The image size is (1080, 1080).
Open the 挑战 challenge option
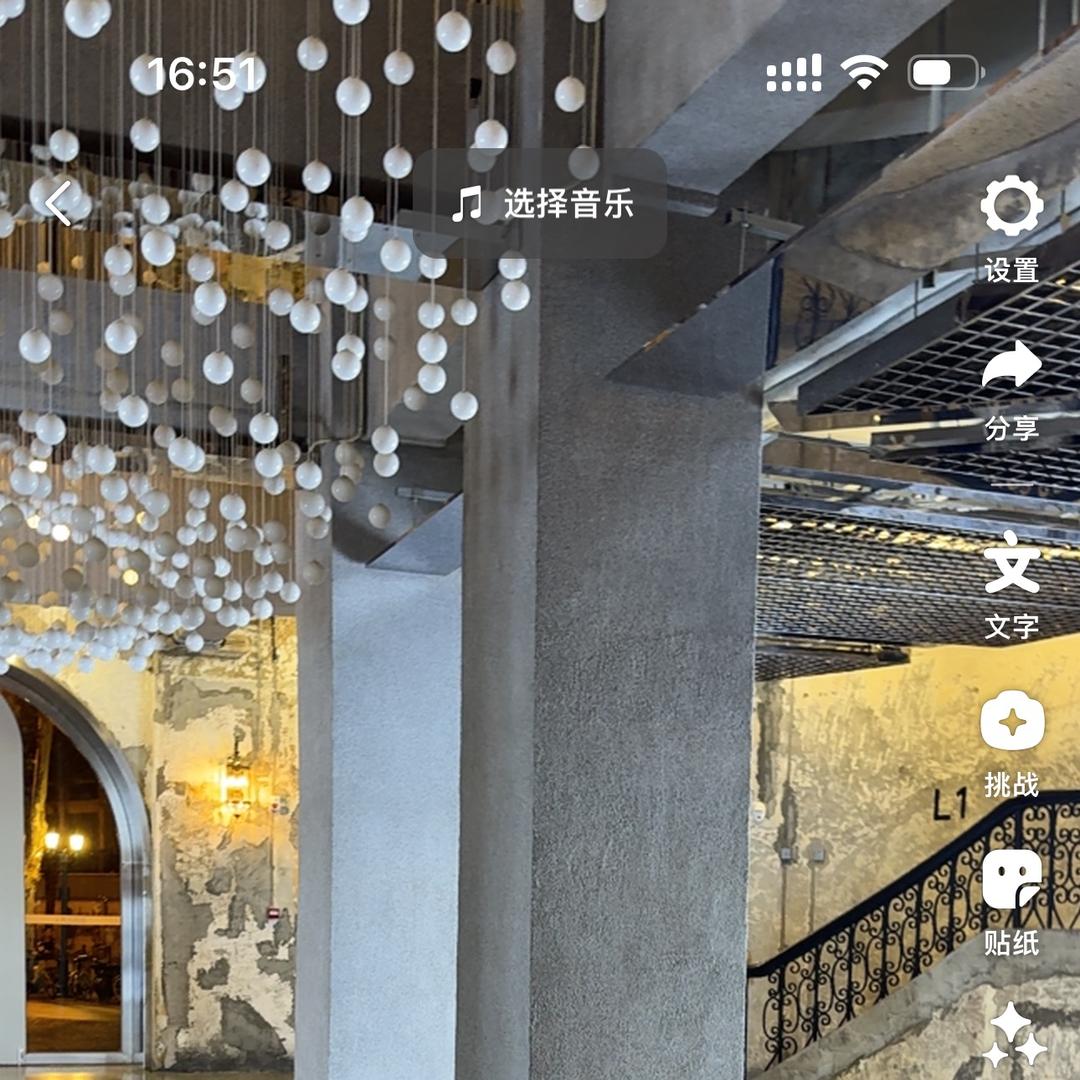click(x=1011, y=722)
